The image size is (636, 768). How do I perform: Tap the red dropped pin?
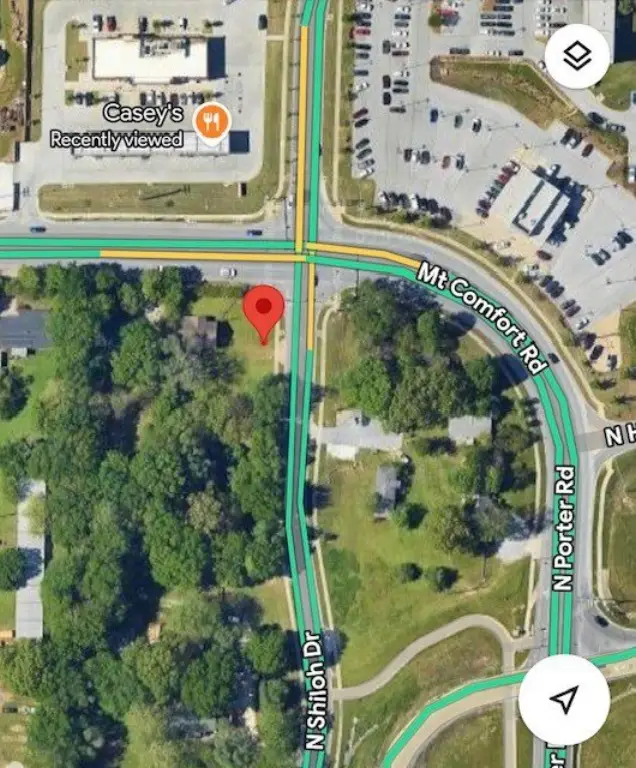[x=264, y=309]
